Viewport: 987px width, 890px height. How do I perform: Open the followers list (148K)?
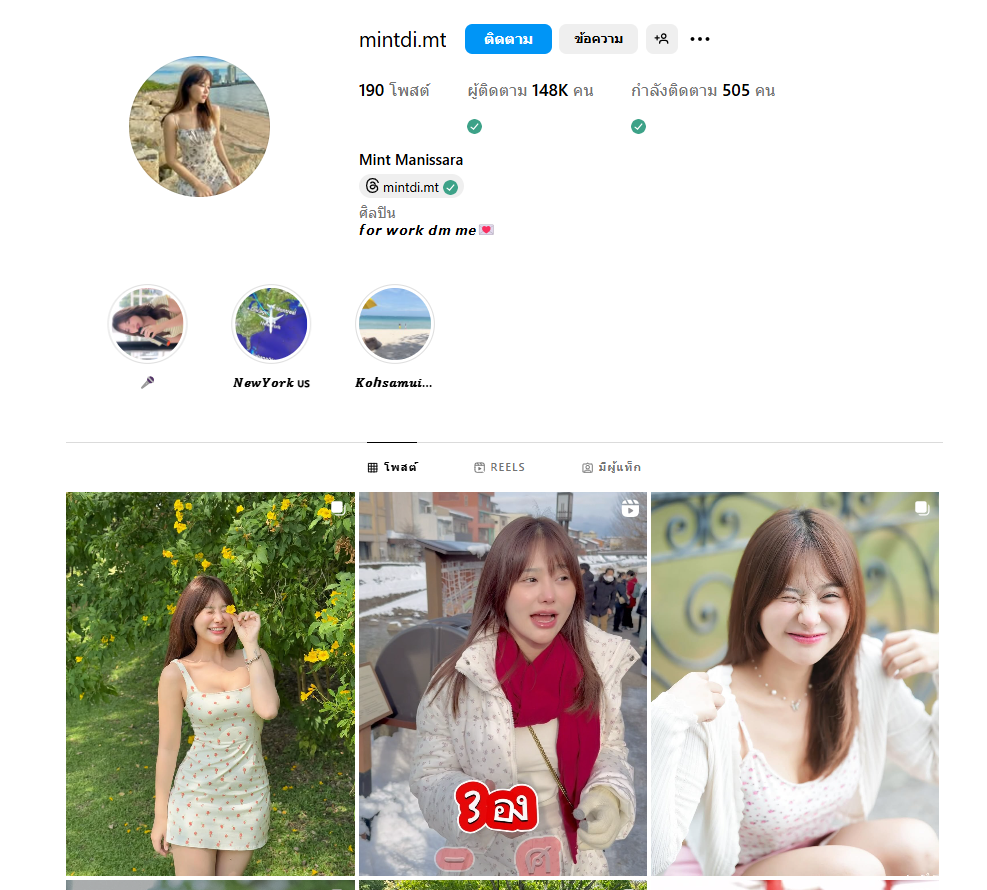(x=531, y=91)
